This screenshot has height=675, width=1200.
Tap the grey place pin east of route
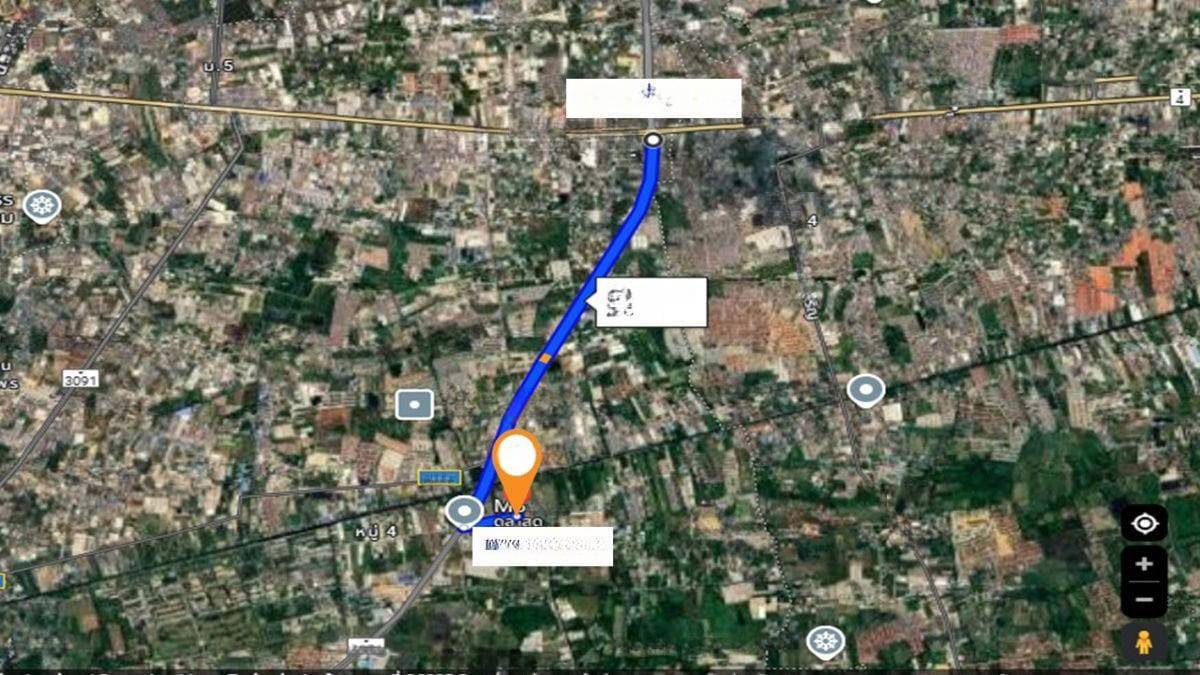[x=865, y=390]
